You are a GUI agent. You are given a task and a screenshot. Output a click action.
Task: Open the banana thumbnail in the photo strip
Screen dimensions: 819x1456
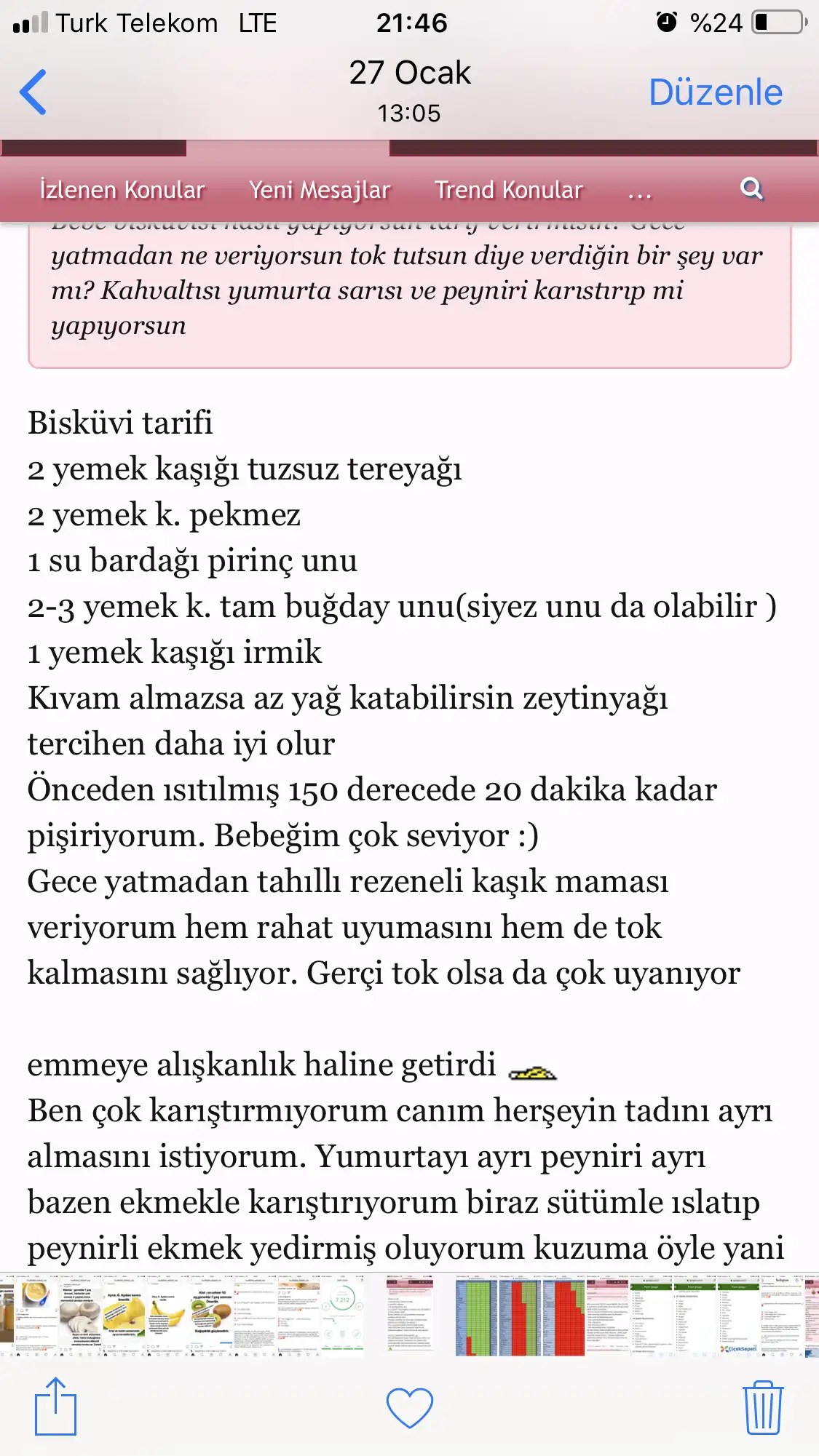[167, 1314]
